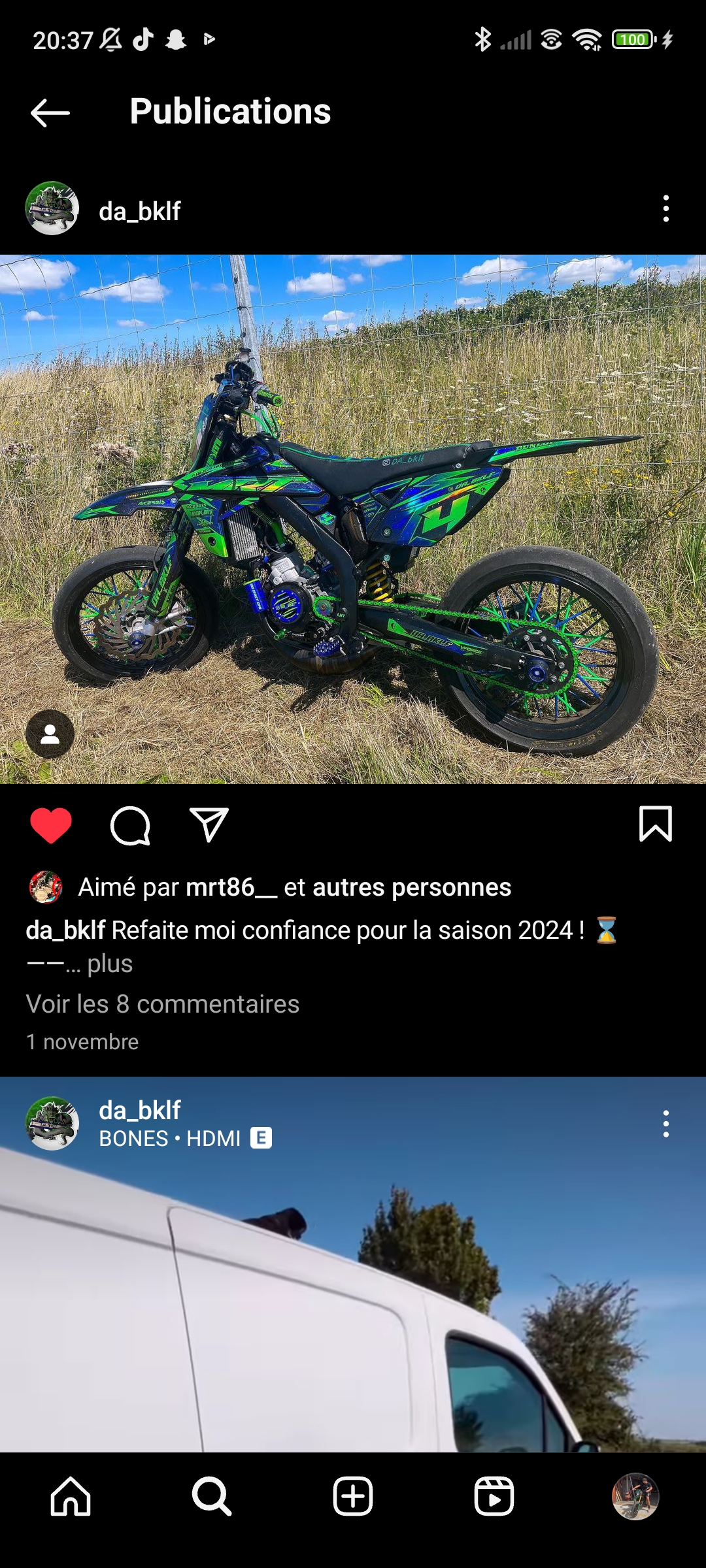The height and width of the screenshot is (1568, 706).
Task: Go to the Home tab
Action: [71, 1496]
